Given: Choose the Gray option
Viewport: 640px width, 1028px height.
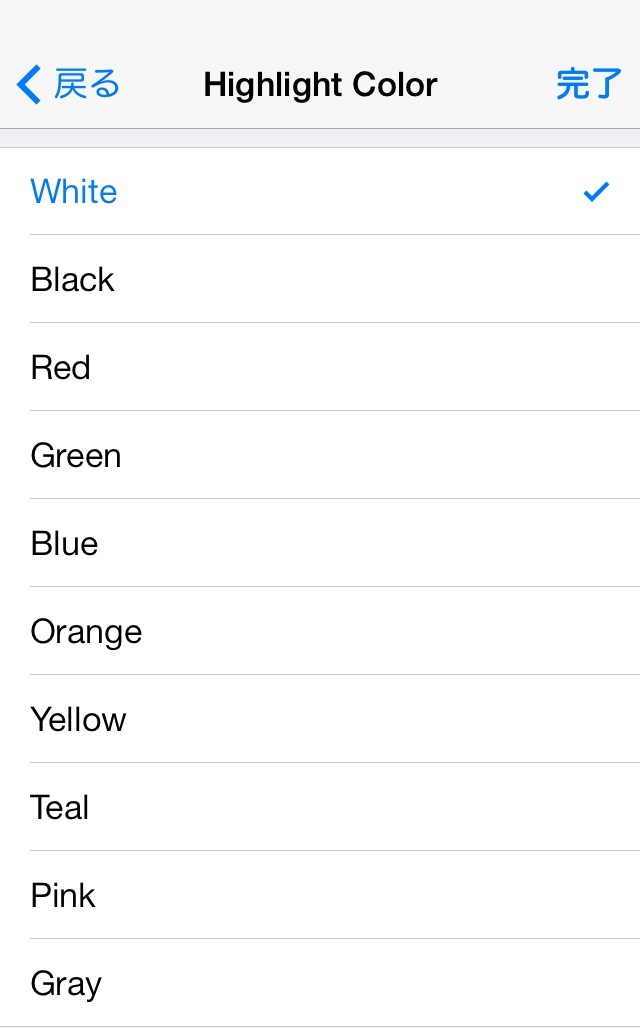Looking at the screenshot, I should coord(320,983).
